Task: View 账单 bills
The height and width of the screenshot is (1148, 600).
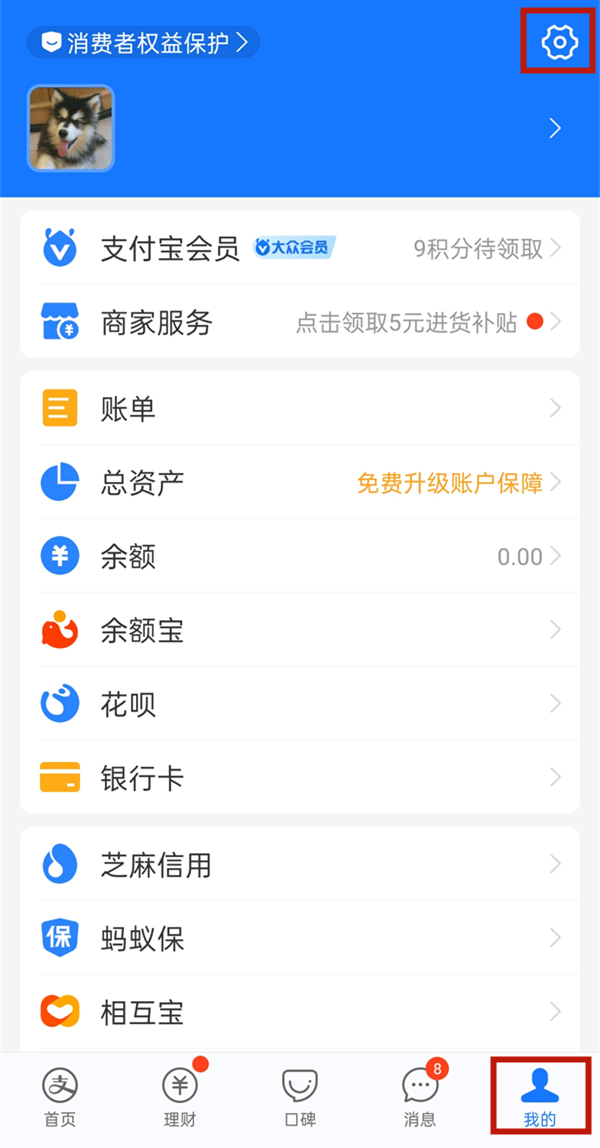Action: tap(300, 408)
